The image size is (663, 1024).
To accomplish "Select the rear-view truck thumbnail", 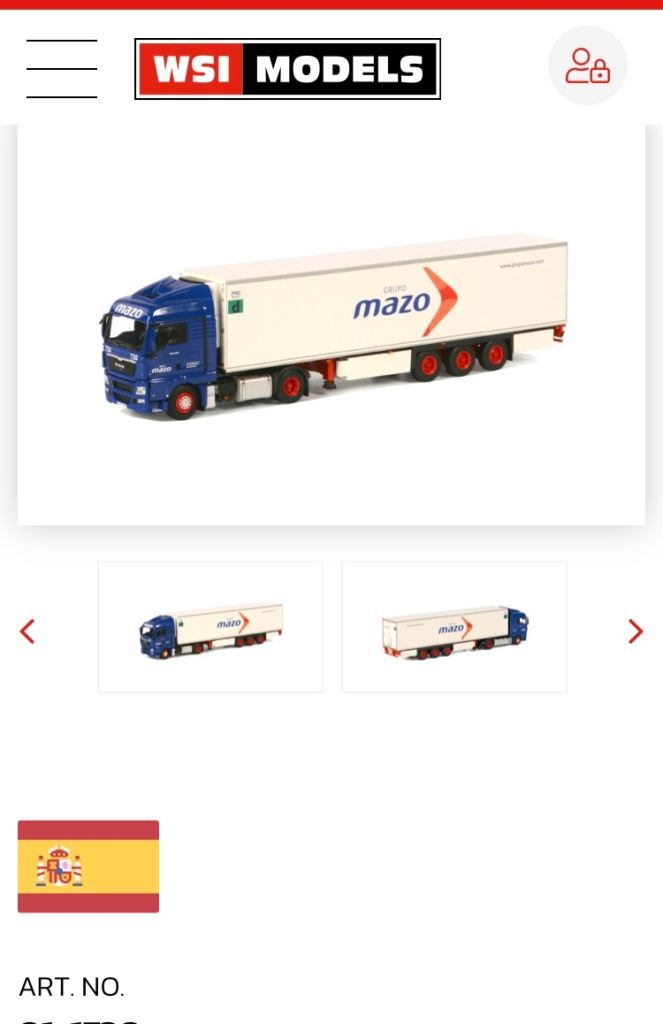I will pyautogui.click(x=454, y=627).
